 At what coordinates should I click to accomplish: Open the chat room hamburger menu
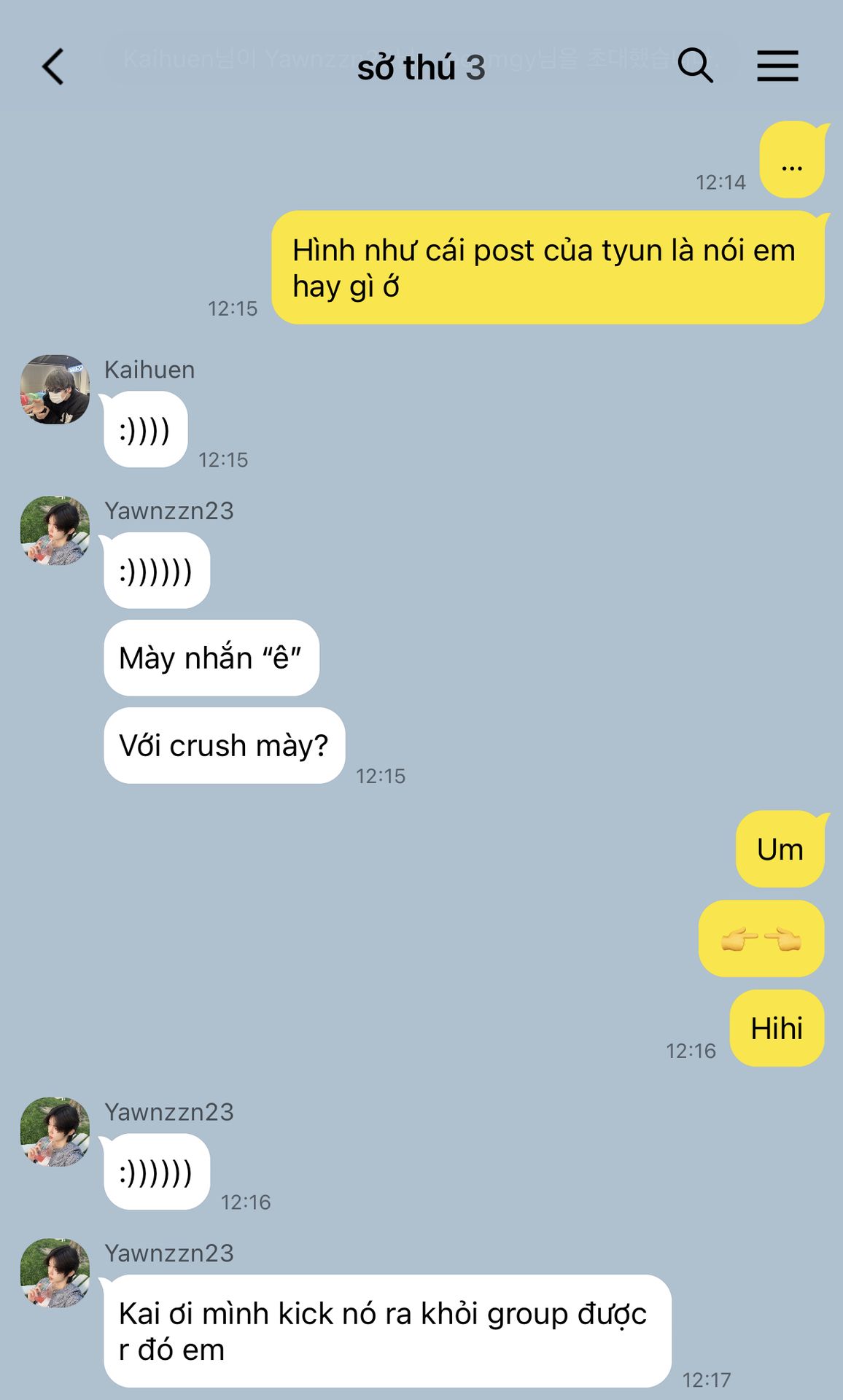777,66
